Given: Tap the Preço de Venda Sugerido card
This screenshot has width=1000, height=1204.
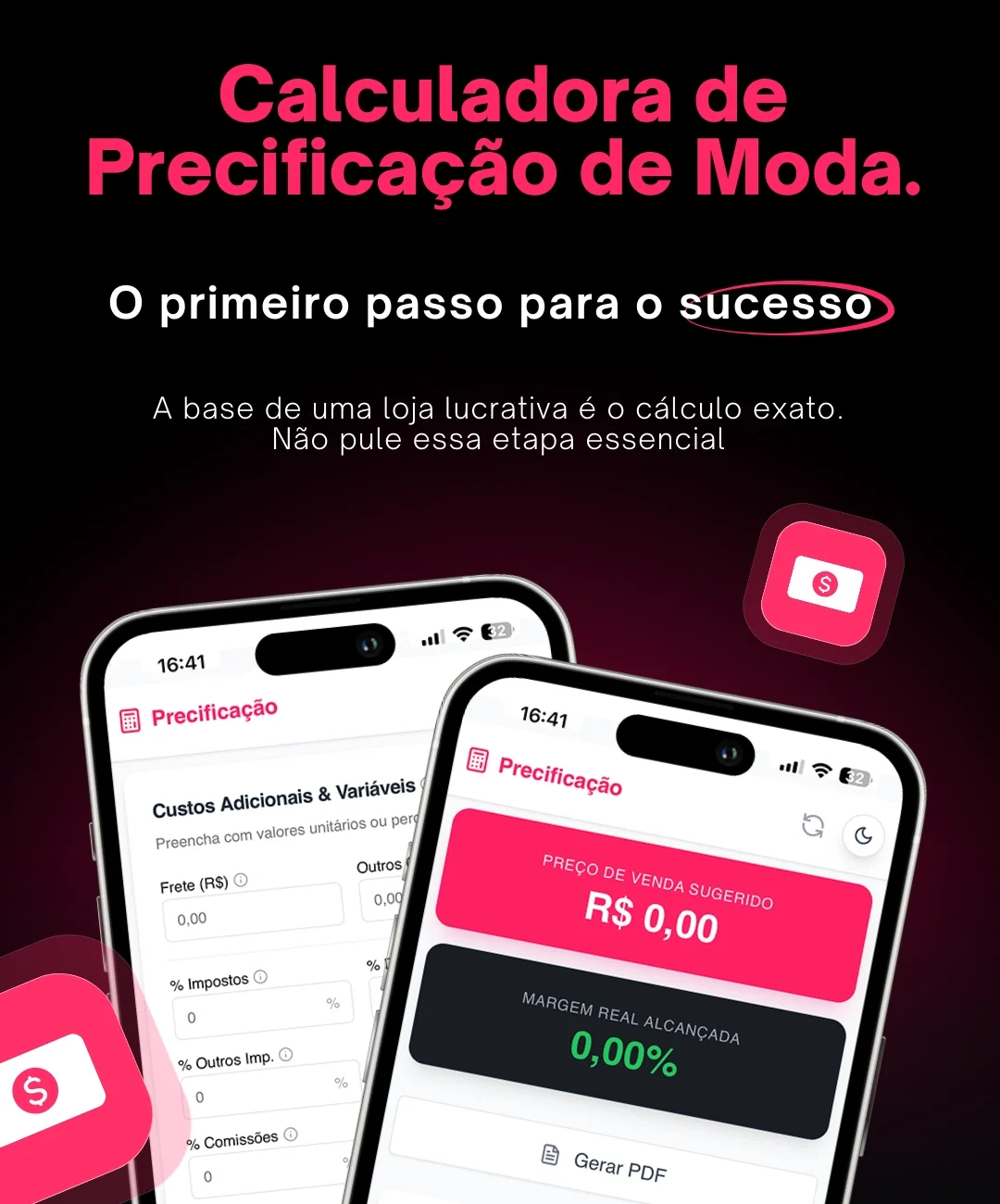Looking at the screenshot, I should coord(652,909).
